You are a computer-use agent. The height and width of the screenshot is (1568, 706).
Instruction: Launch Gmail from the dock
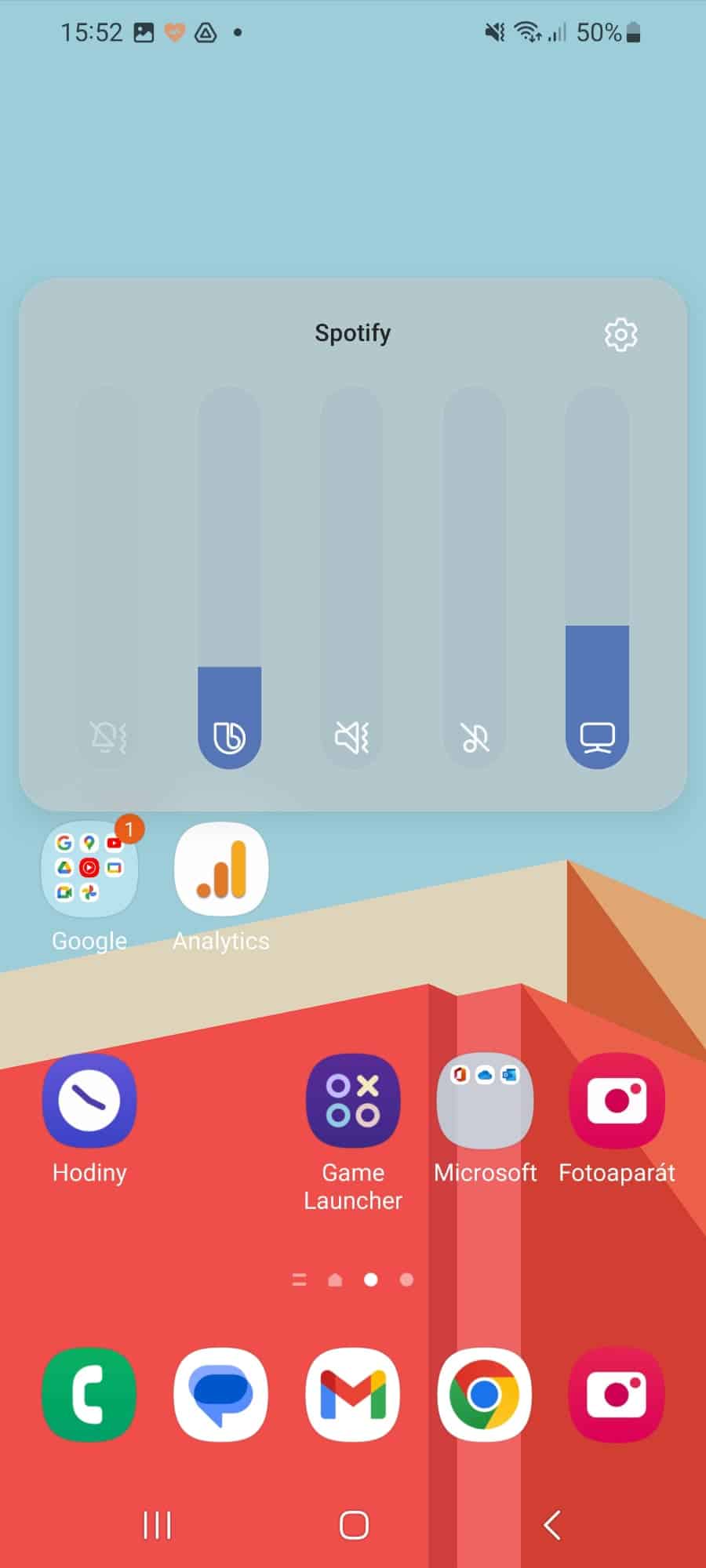pyautogui.click(x=353, y=1395)
